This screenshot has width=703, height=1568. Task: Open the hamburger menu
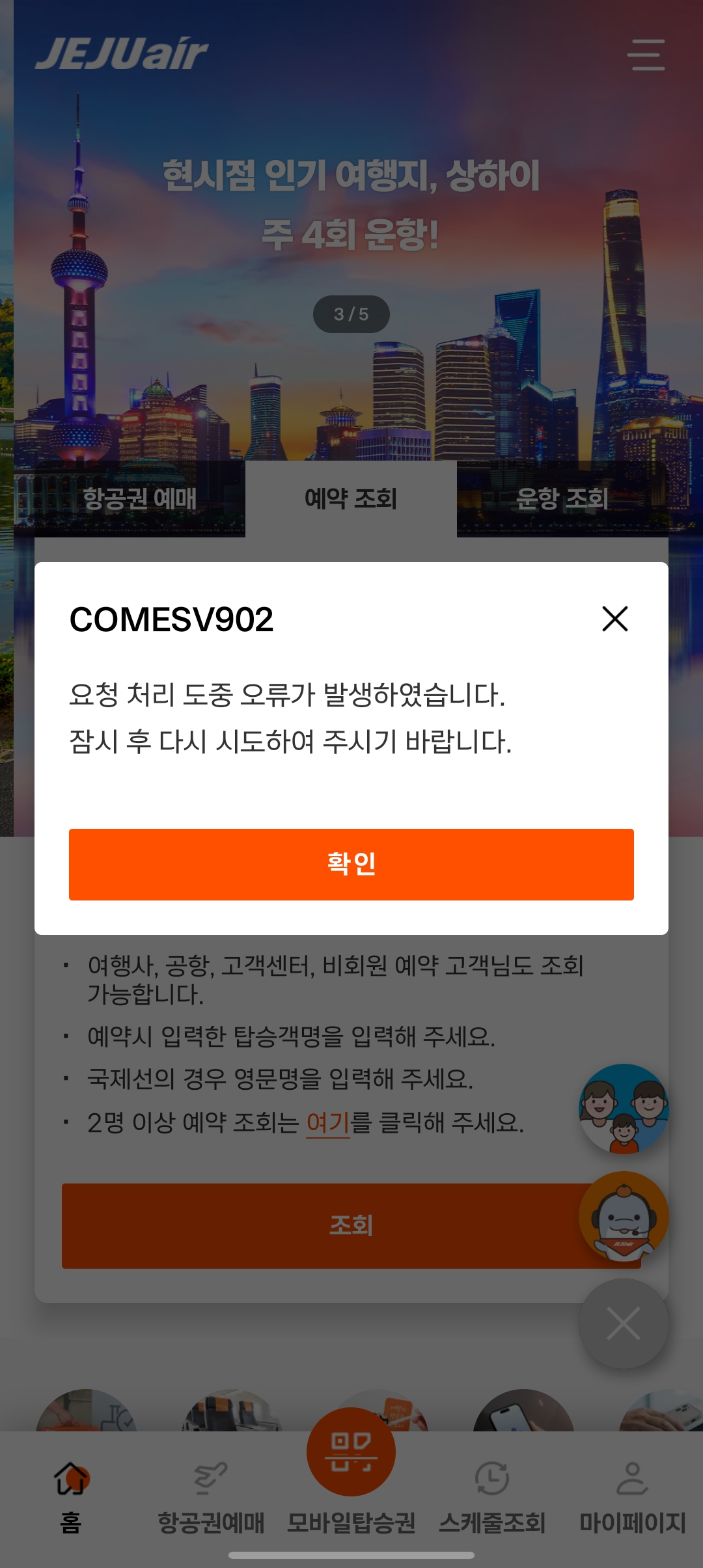click(x=646, y=55)
